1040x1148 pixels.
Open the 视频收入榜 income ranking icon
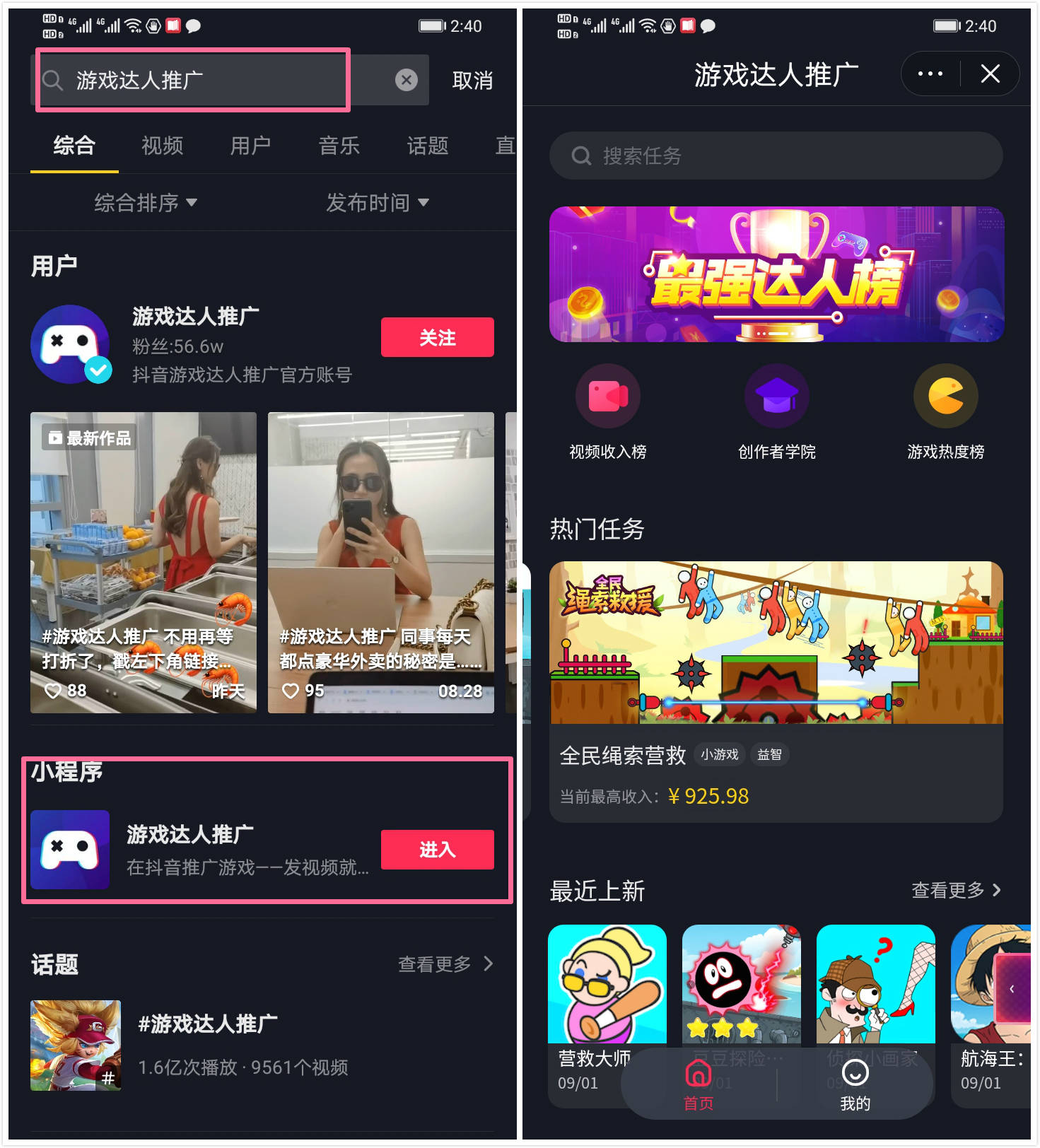[607, 396]
